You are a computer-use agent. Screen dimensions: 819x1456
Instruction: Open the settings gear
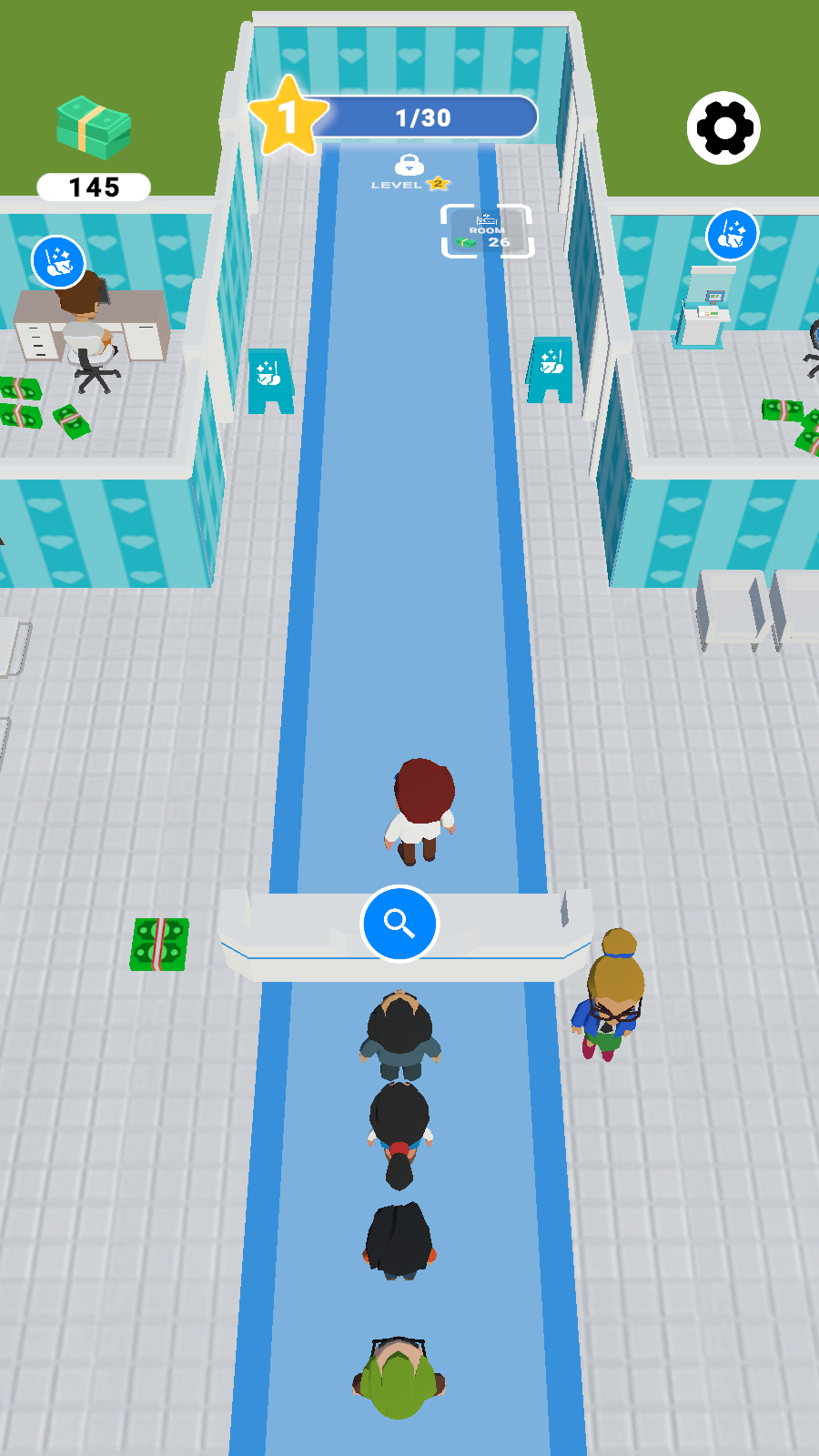click(x=723, y=128)
